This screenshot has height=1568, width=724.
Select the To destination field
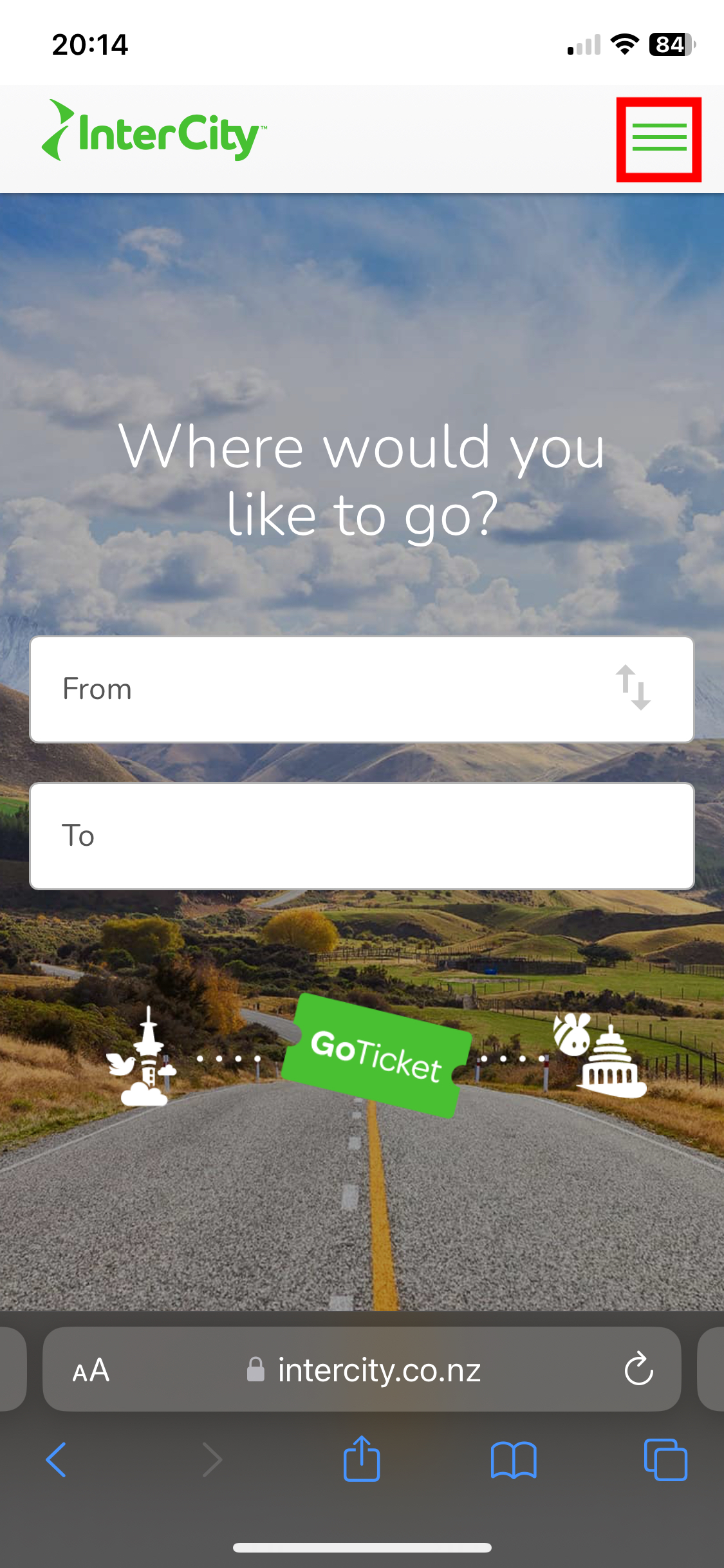tap(360, 835)
